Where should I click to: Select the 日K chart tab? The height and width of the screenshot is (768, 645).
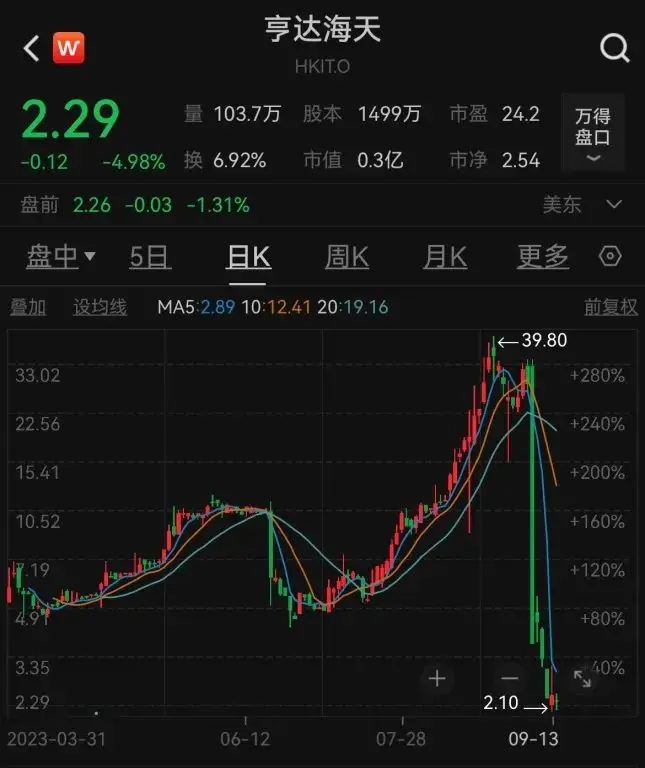(248, 257)
